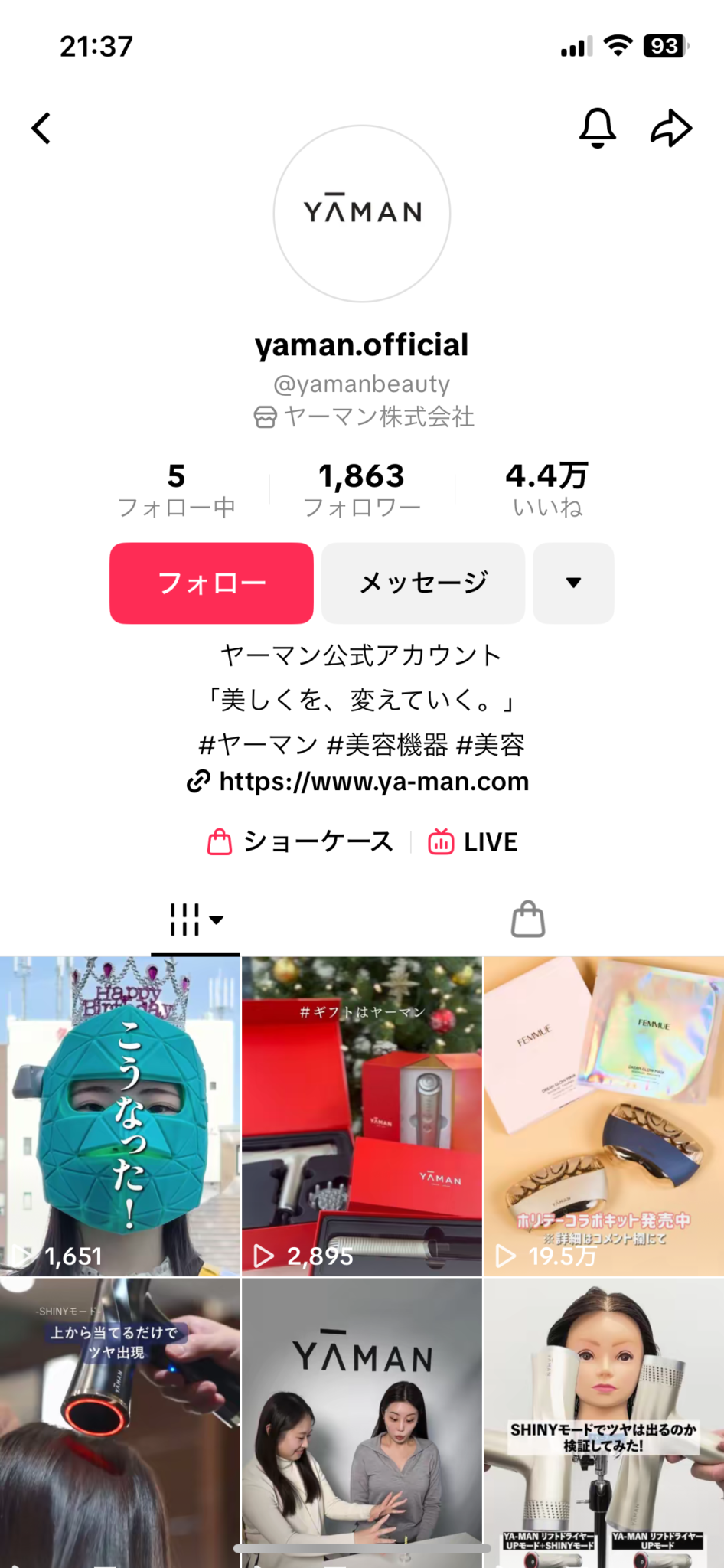Go back using the top arrow
This screenshot has height=1568, width=724.
coord(41,128)
